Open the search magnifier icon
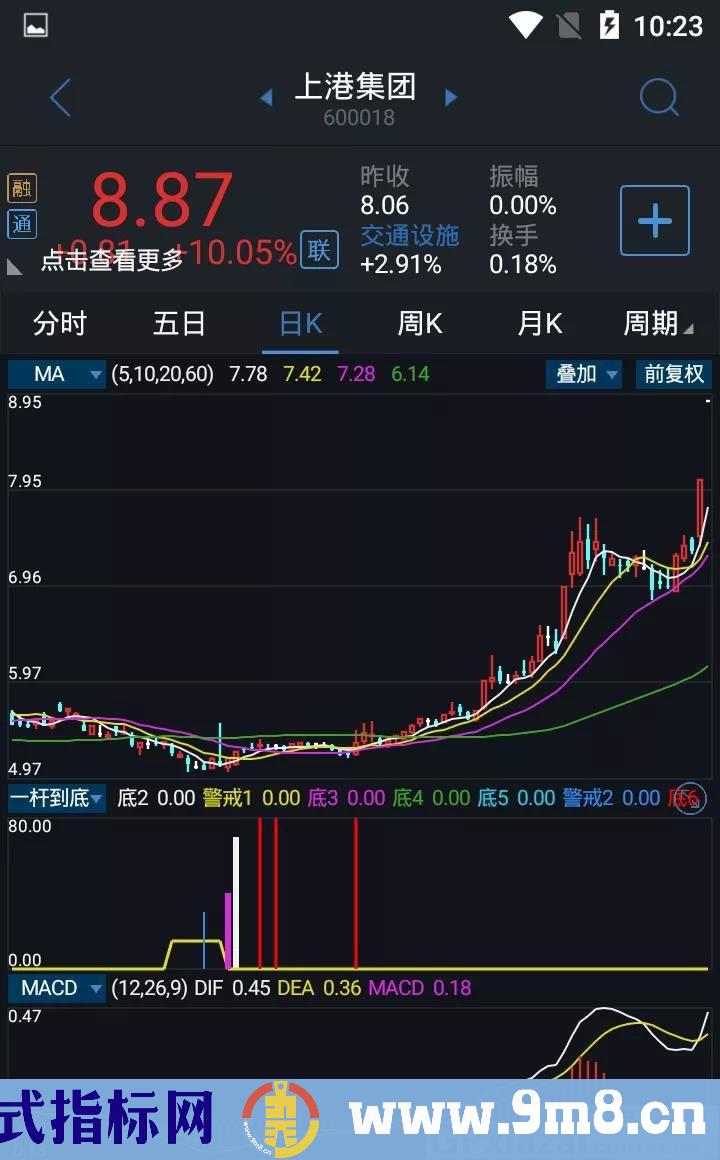Viewport: 720px width, 1160px height. (x=659, y=97)
